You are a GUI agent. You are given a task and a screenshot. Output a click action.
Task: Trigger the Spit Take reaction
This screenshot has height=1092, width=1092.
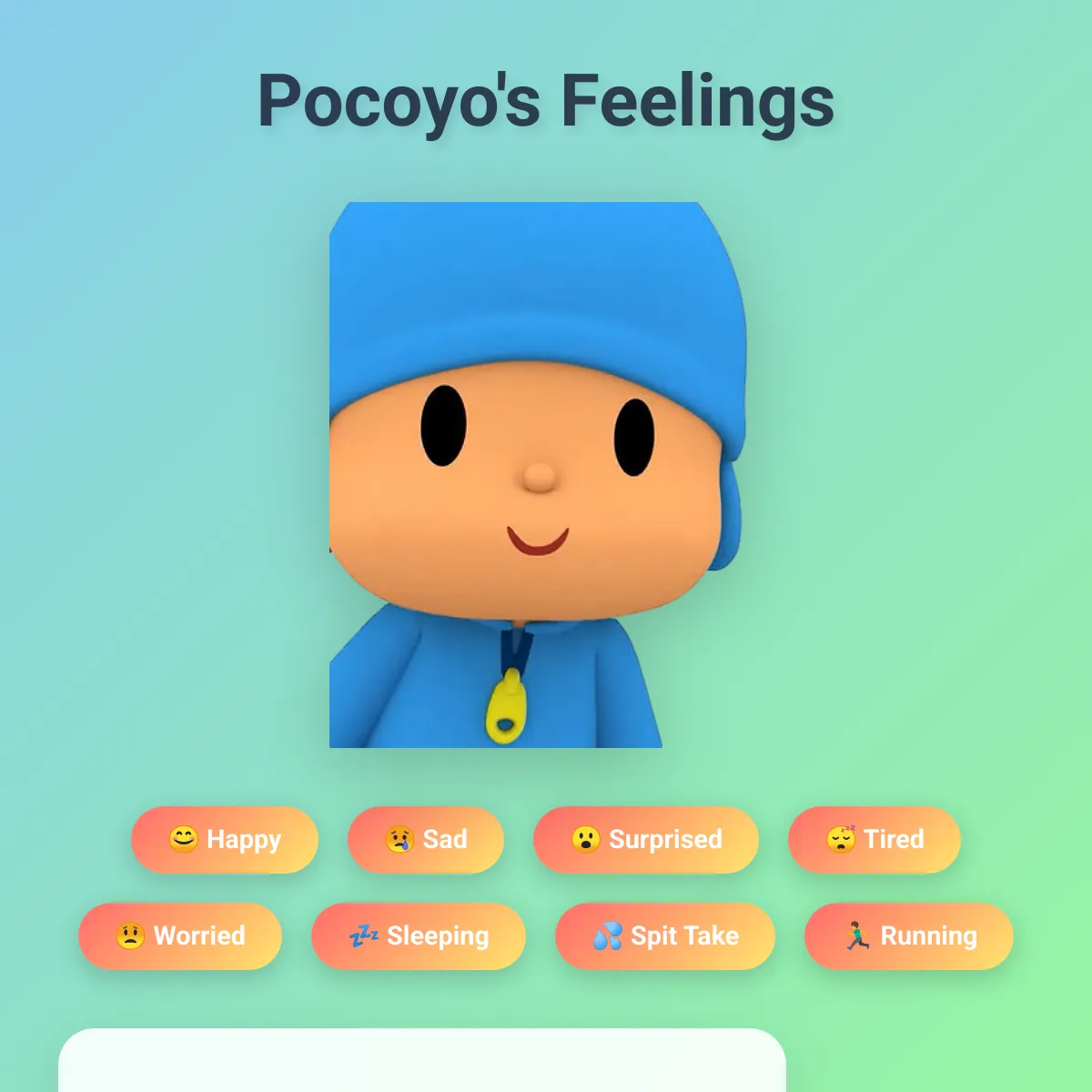click(665, 935)
